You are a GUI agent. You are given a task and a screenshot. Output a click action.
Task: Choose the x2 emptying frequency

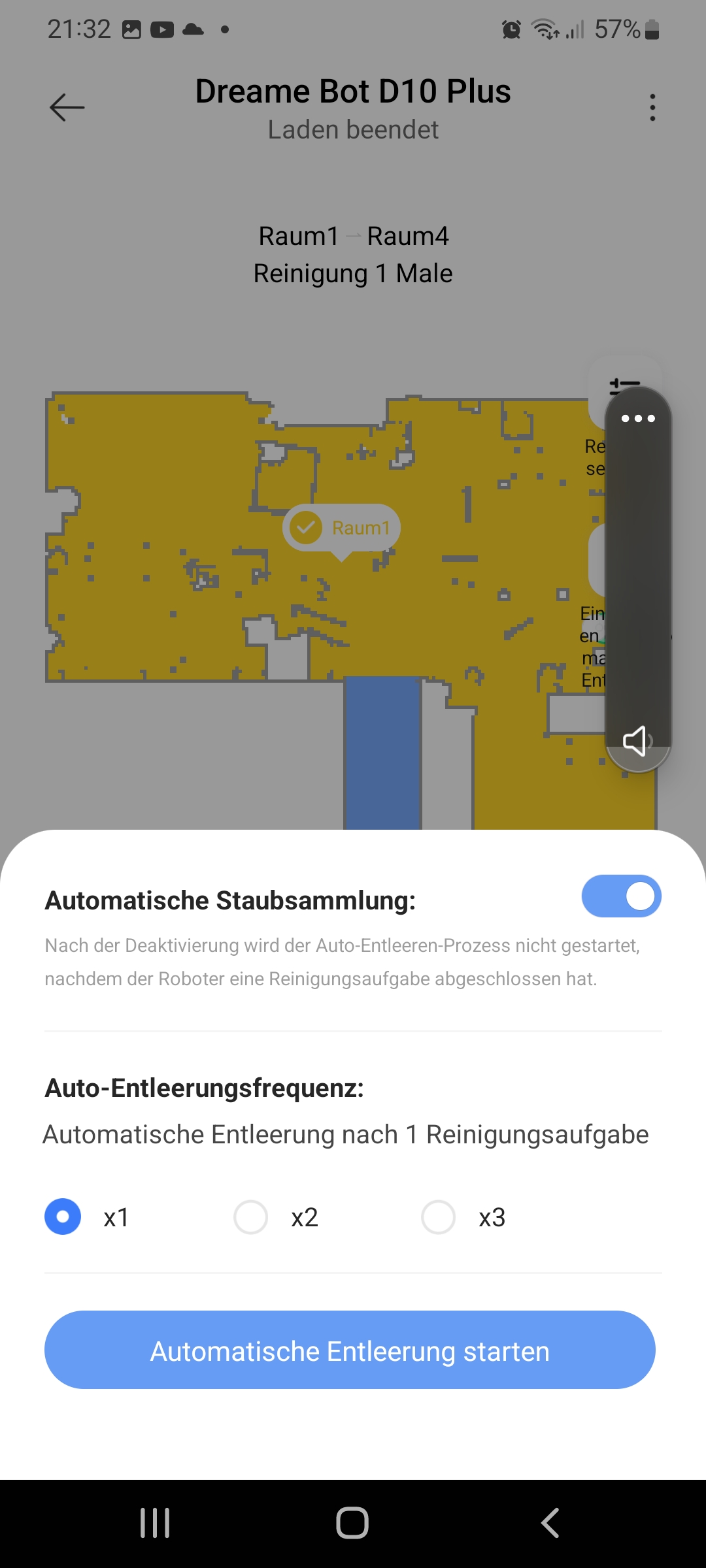pyautogui.click(x=251, y=1217)
